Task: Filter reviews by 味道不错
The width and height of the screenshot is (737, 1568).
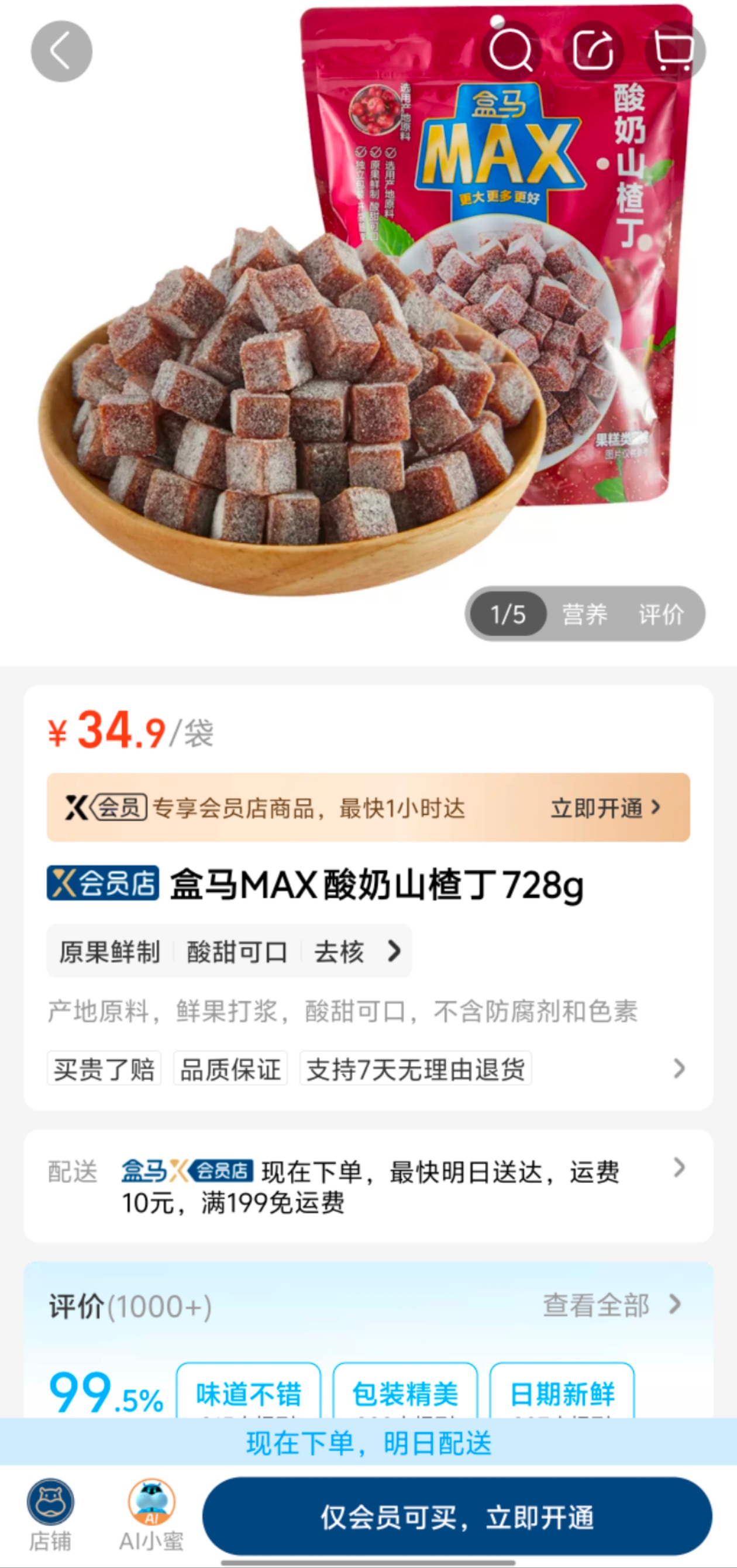Action: (248, 1394)
